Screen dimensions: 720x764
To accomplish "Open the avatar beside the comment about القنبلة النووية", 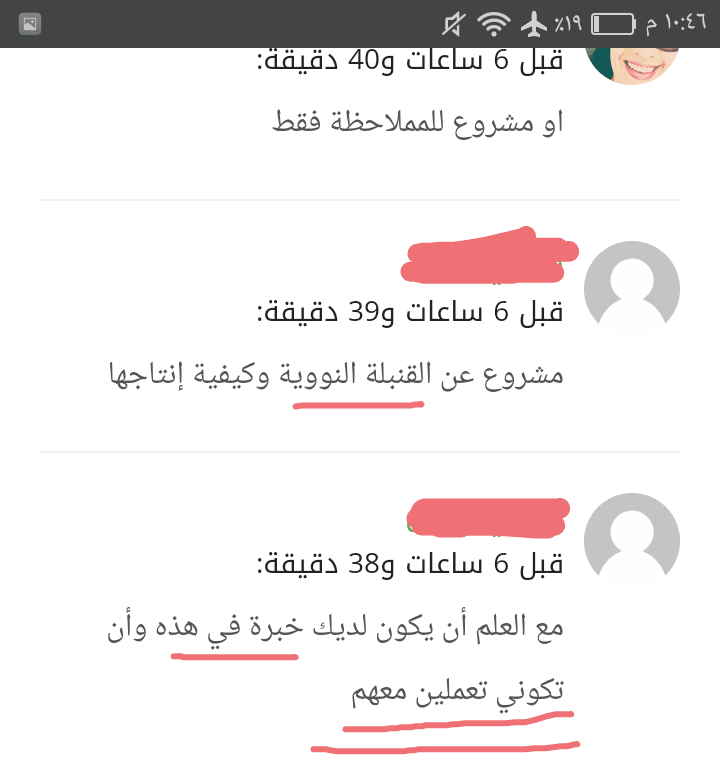I will [x=631, y=289].
